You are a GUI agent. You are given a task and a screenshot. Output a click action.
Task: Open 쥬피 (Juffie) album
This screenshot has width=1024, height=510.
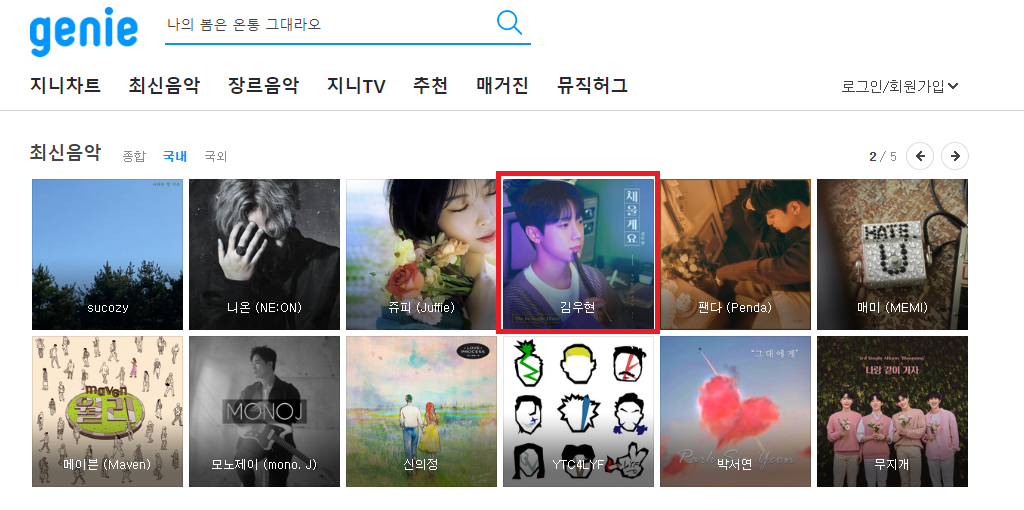click(x=421, y=254)
